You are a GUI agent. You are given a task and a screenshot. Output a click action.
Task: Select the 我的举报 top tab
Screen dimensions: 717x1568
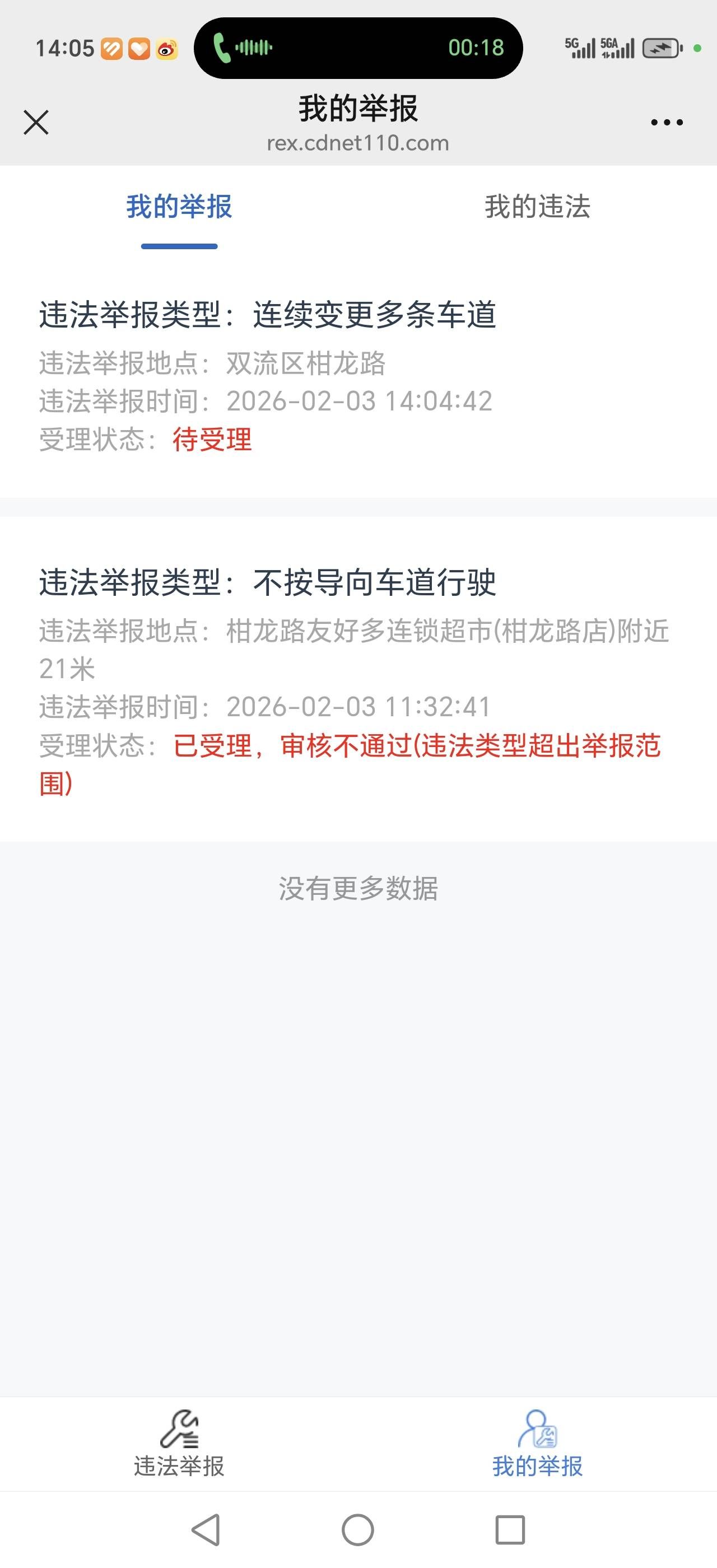pyautogui.click(x=179, y=207)
